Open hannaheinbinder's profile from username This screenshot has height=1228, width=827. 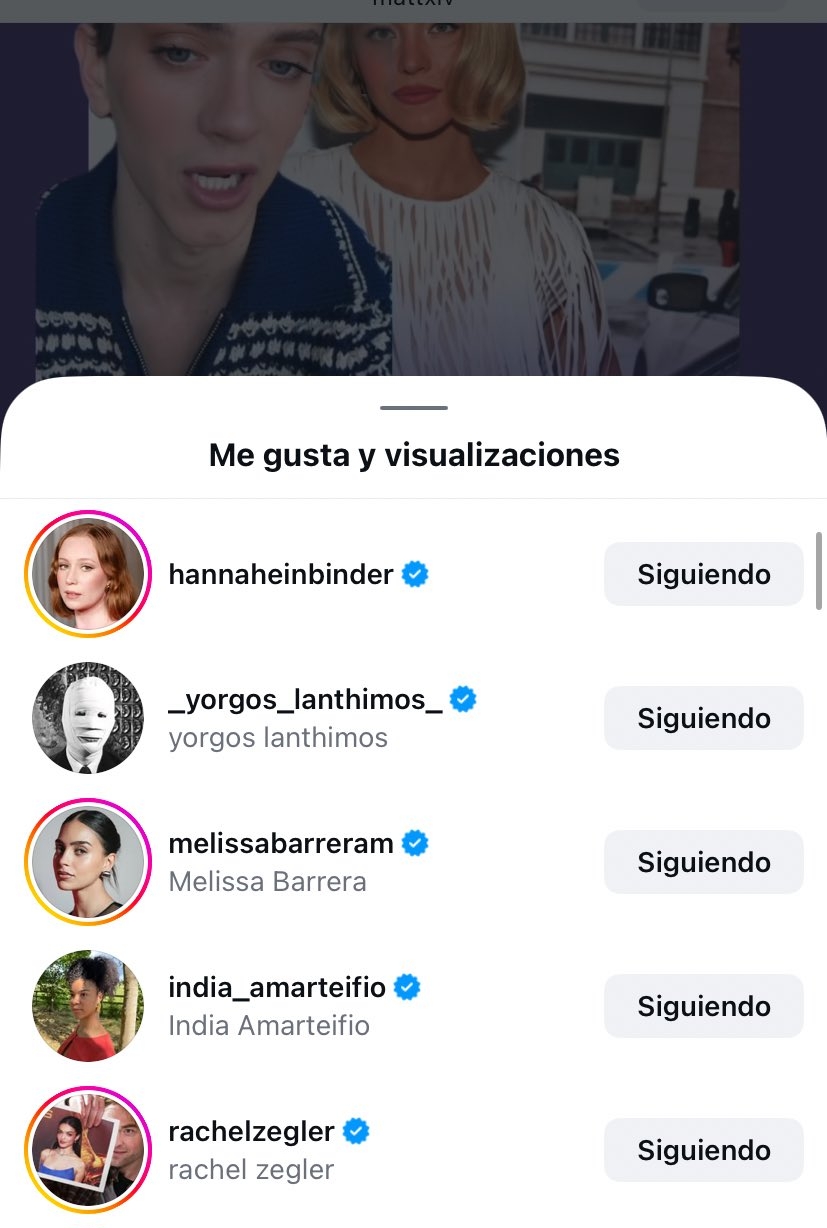(x=281, y=574)
